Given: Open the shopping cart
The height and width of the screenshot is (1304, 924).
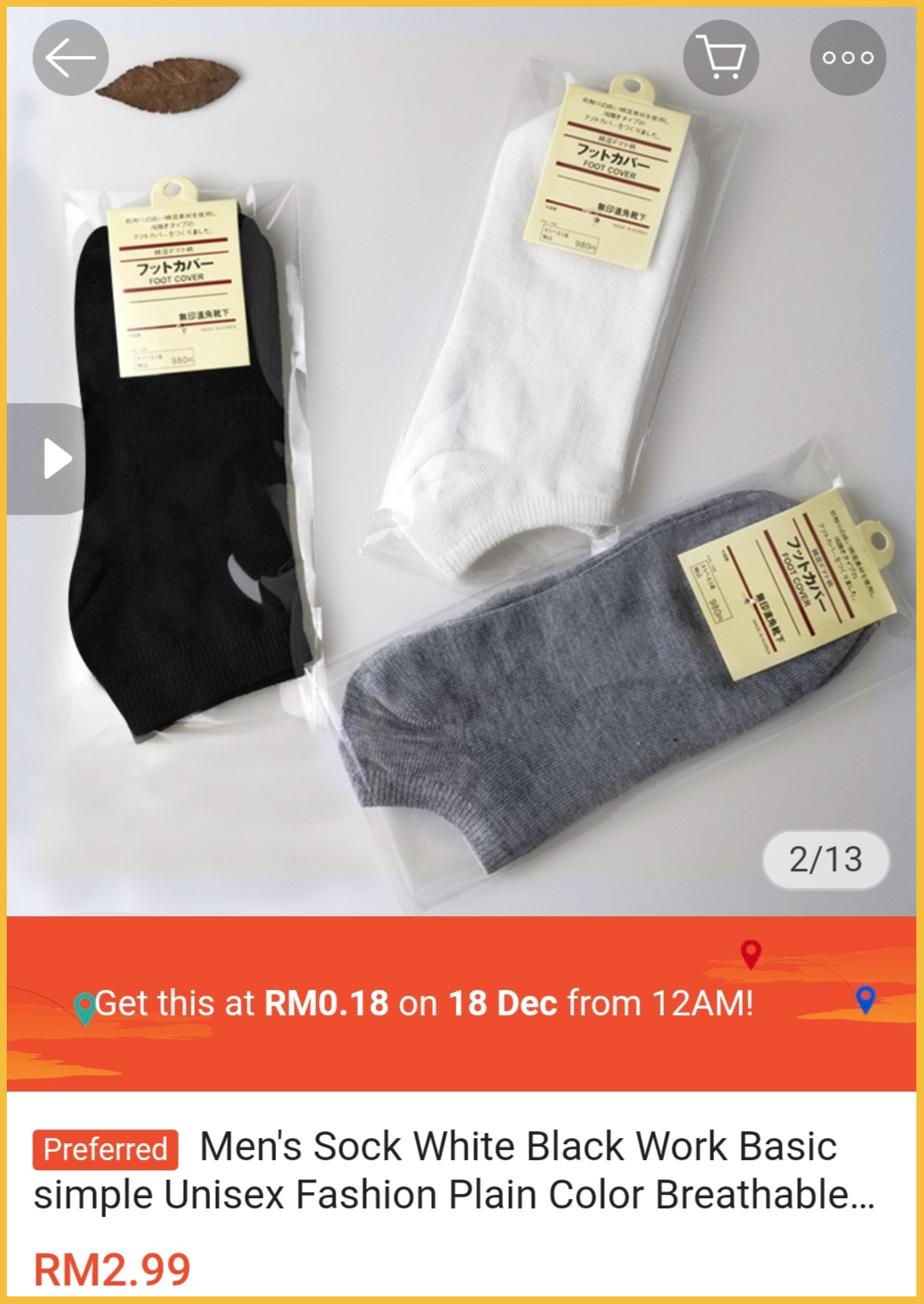Looking at the screenshot, I should tap(721, 58).
